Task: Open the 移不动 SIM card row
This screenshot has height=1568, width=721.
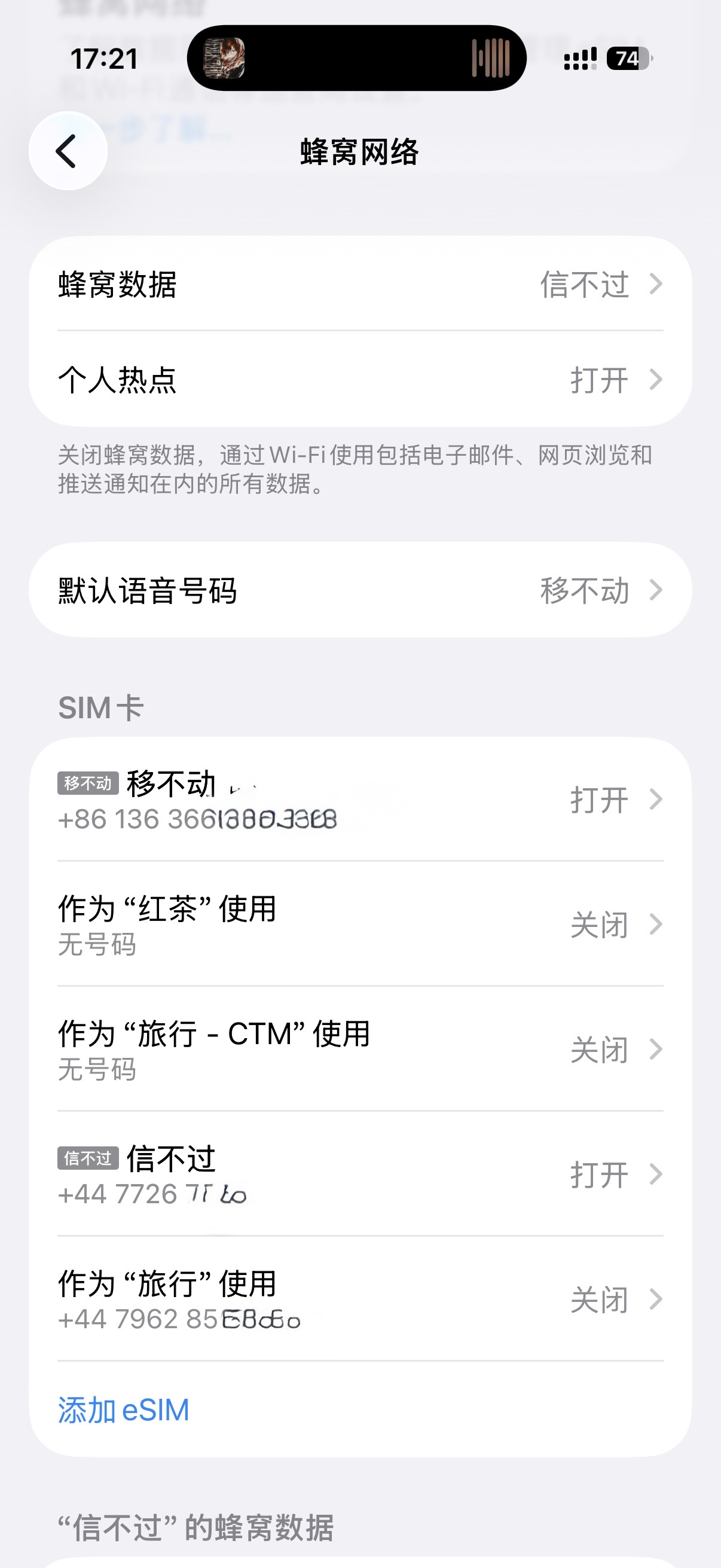Action: coord(359,799)
